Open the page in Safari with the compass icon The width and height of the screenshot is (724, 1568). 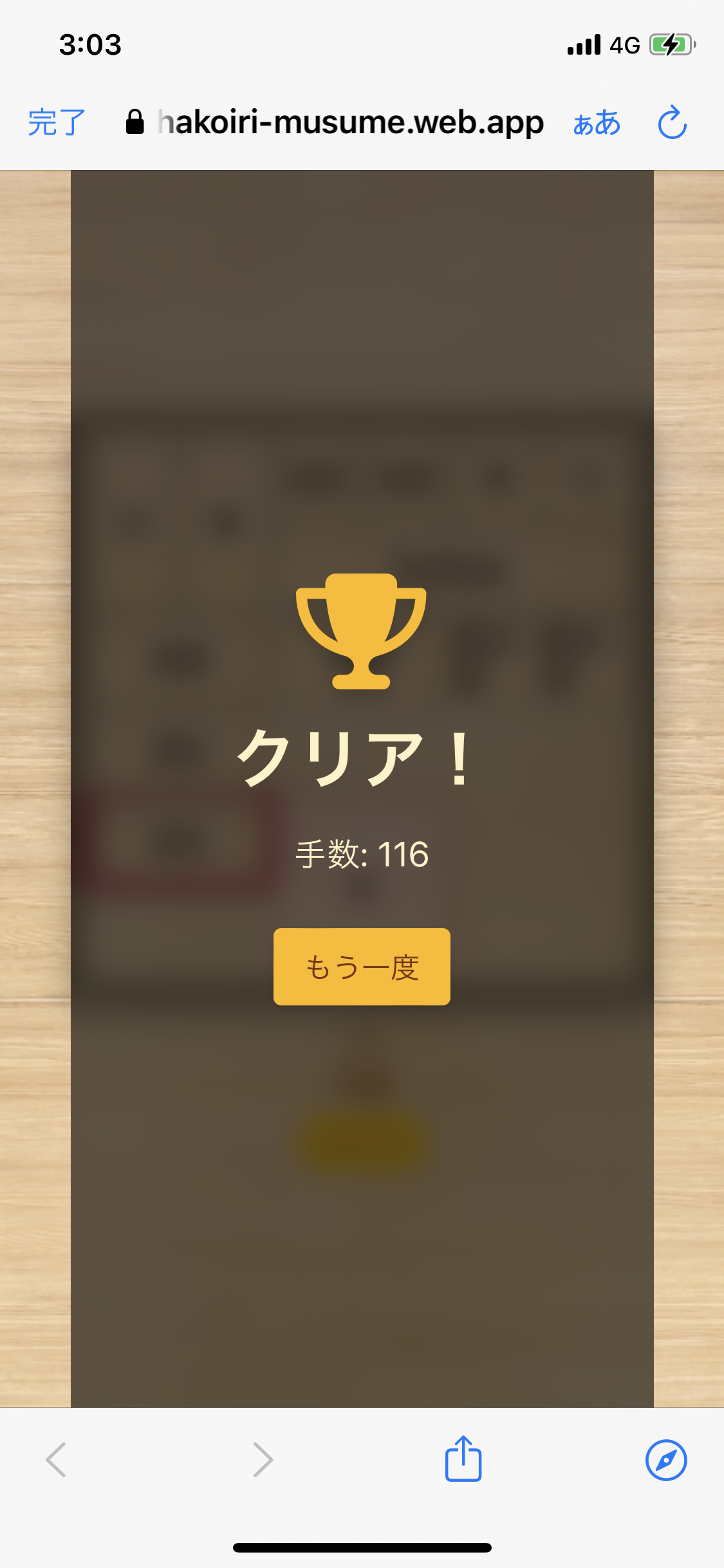pyautogui.click(x=666, y=1460)
